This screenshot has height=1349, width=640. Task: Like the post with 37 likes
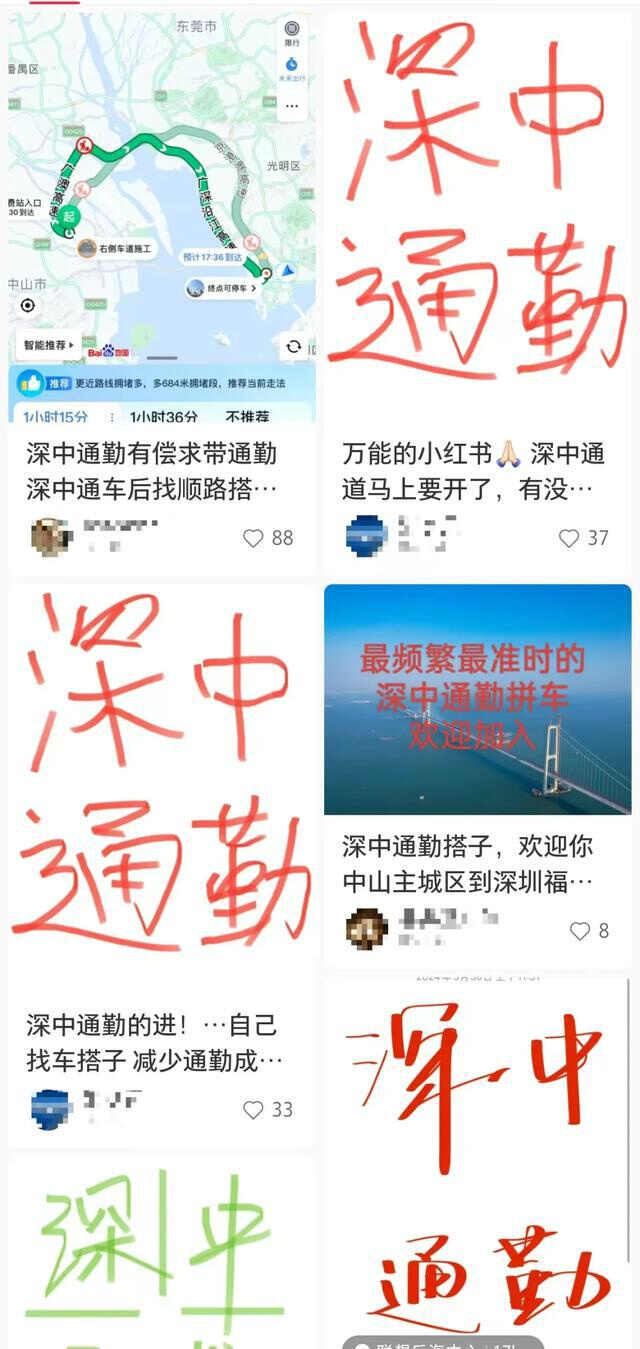[570, 538]
